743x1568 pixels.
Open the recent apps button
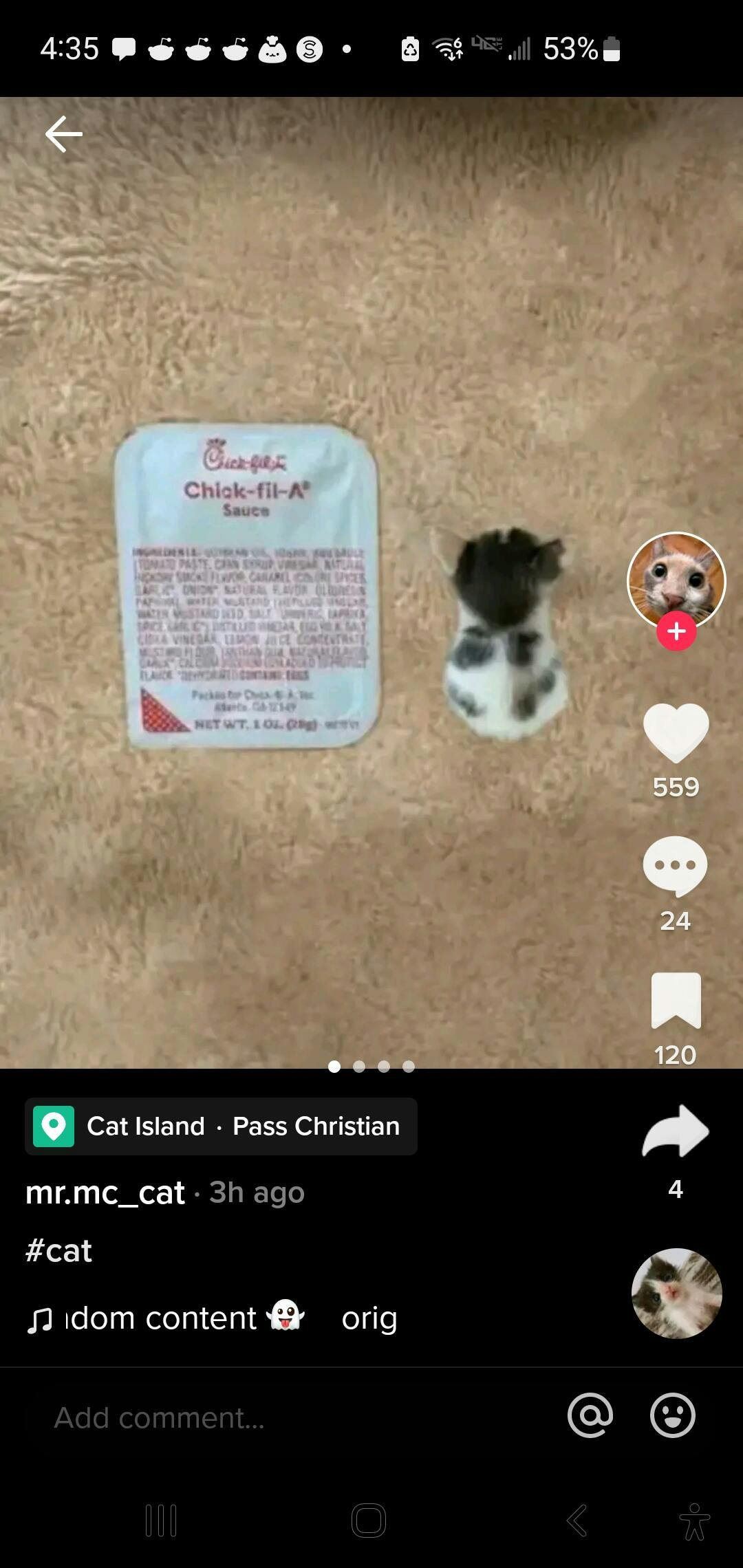coord(161,1520)
